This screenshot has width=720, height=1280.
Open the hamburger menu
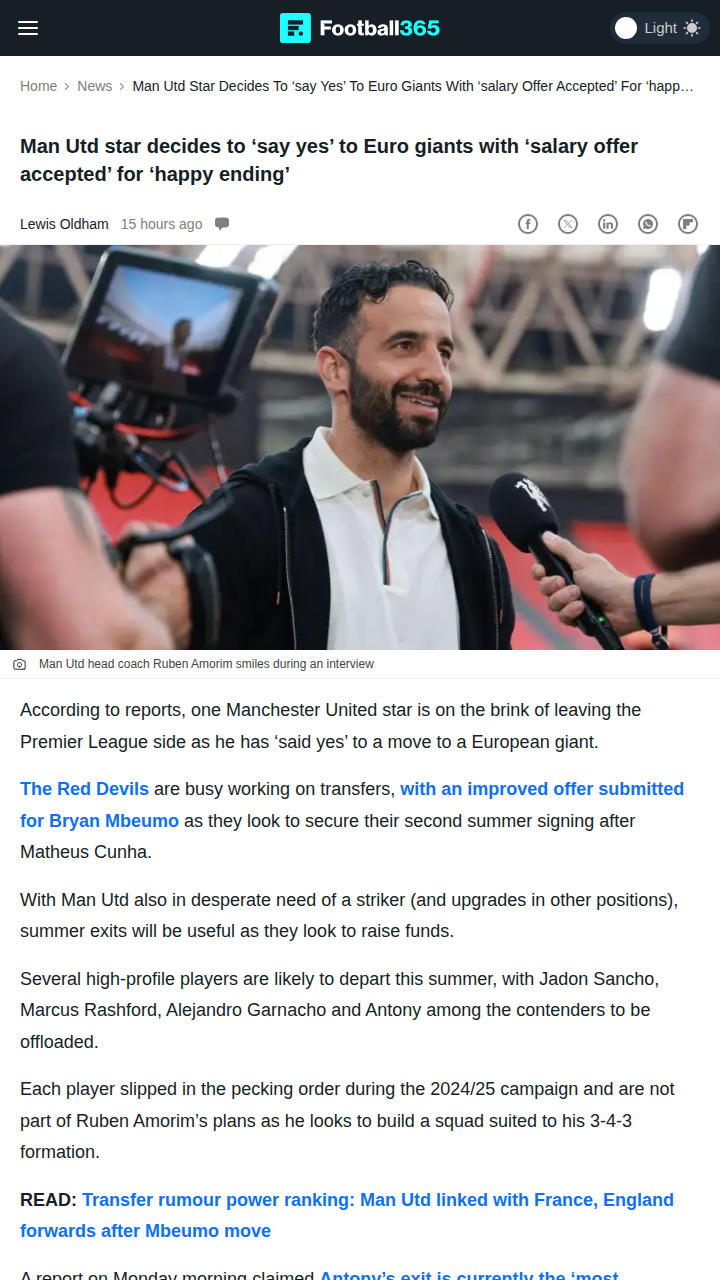(28, 28)
